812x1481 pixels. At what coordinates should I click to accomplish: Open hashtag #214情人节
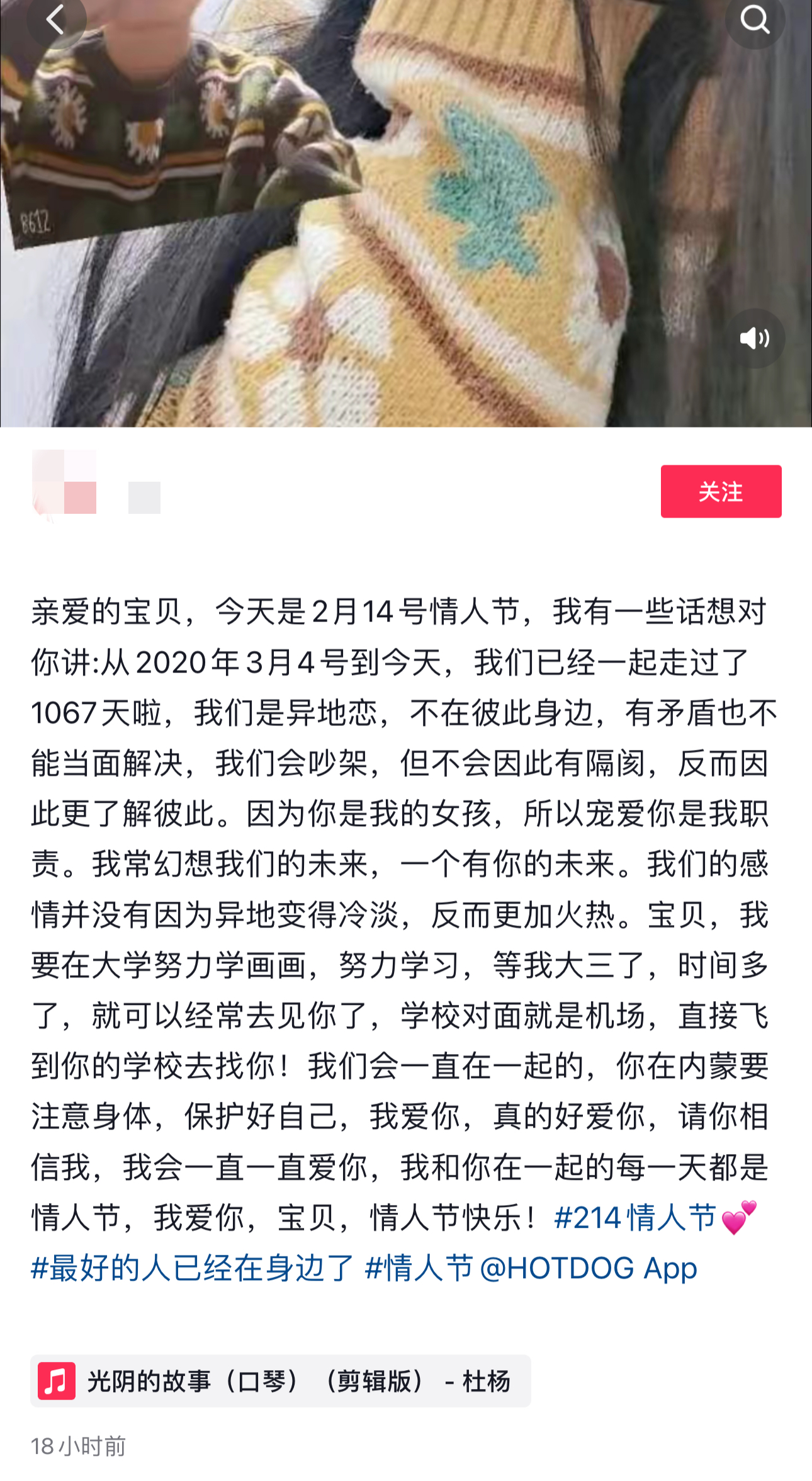click(636, 1217)
